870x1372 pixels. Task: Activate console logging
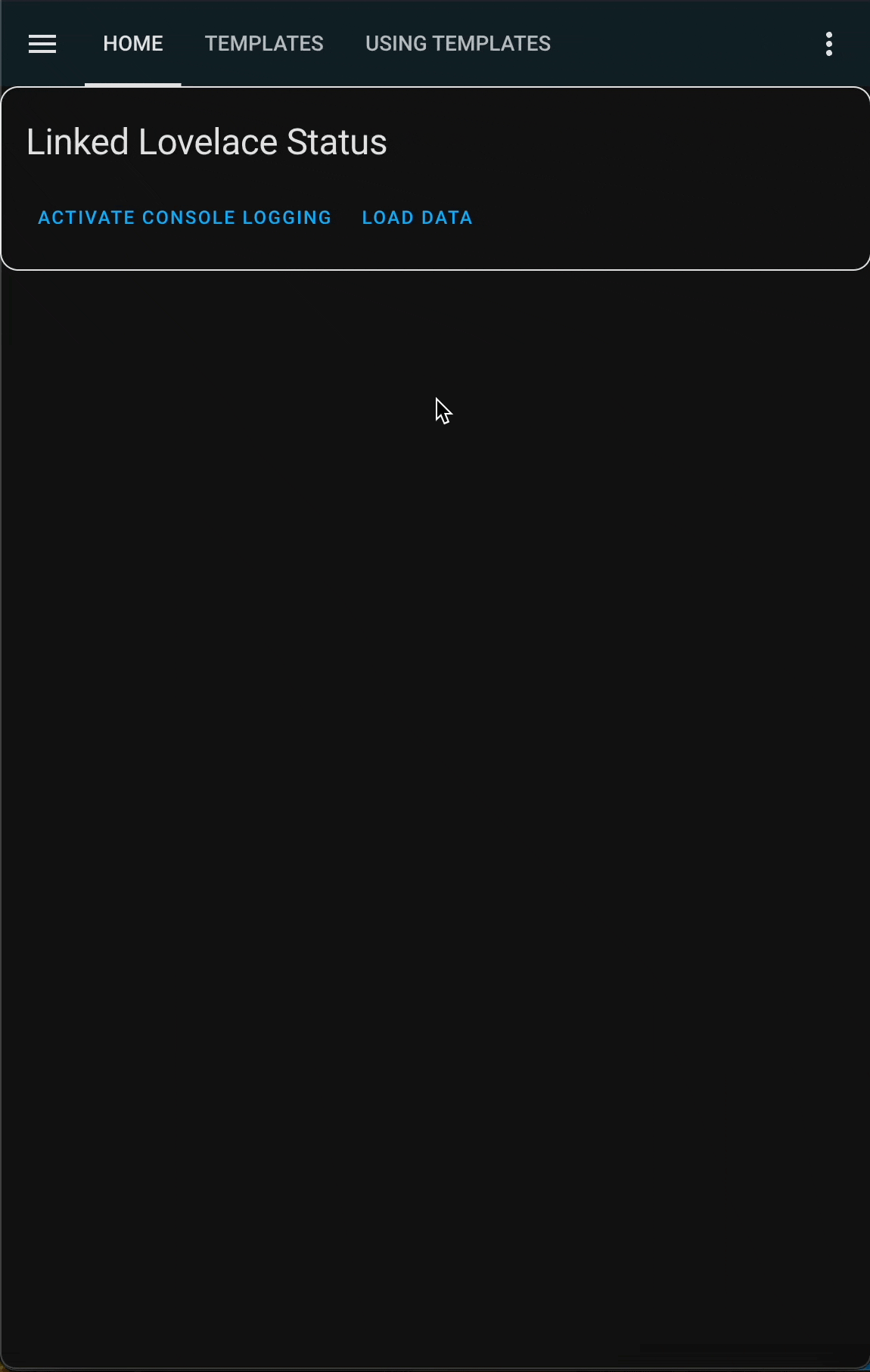pyautogui.click(x=185, y=218)
